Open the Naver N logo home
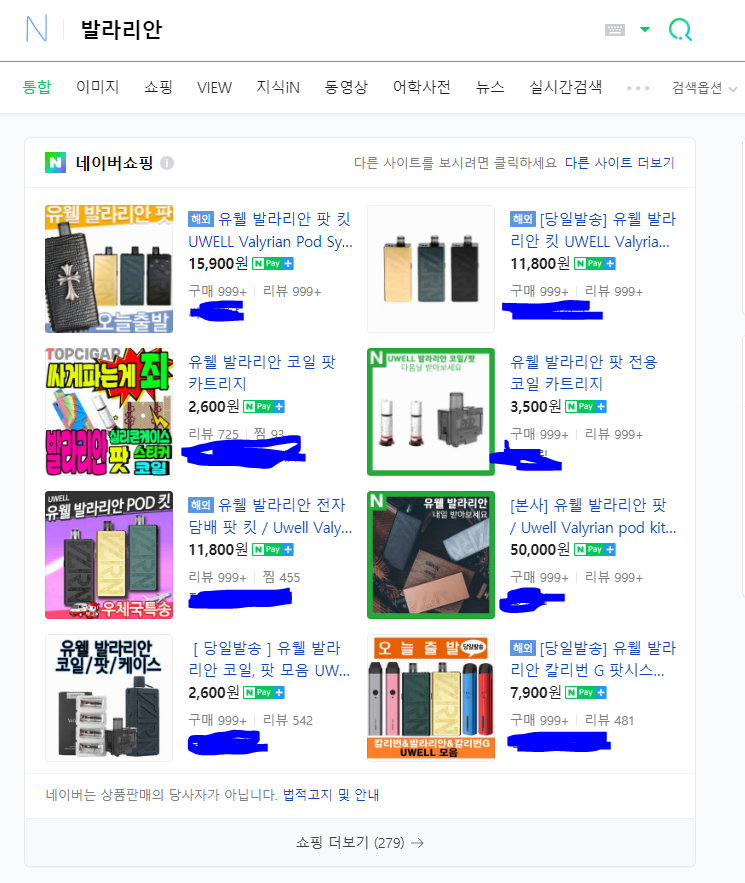 pos(37,29)
